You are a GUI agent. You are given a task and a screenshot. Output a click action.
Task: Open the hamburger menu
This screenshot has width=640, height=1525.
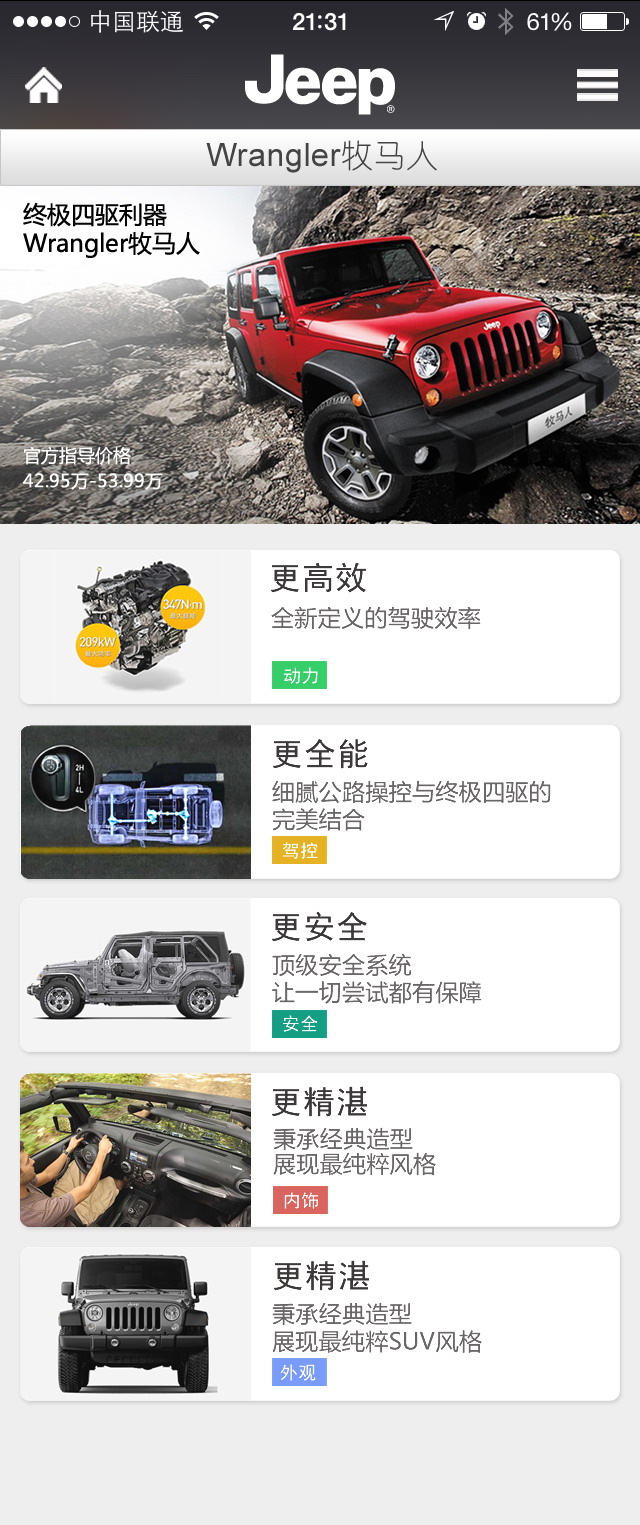tap(597, 86)
